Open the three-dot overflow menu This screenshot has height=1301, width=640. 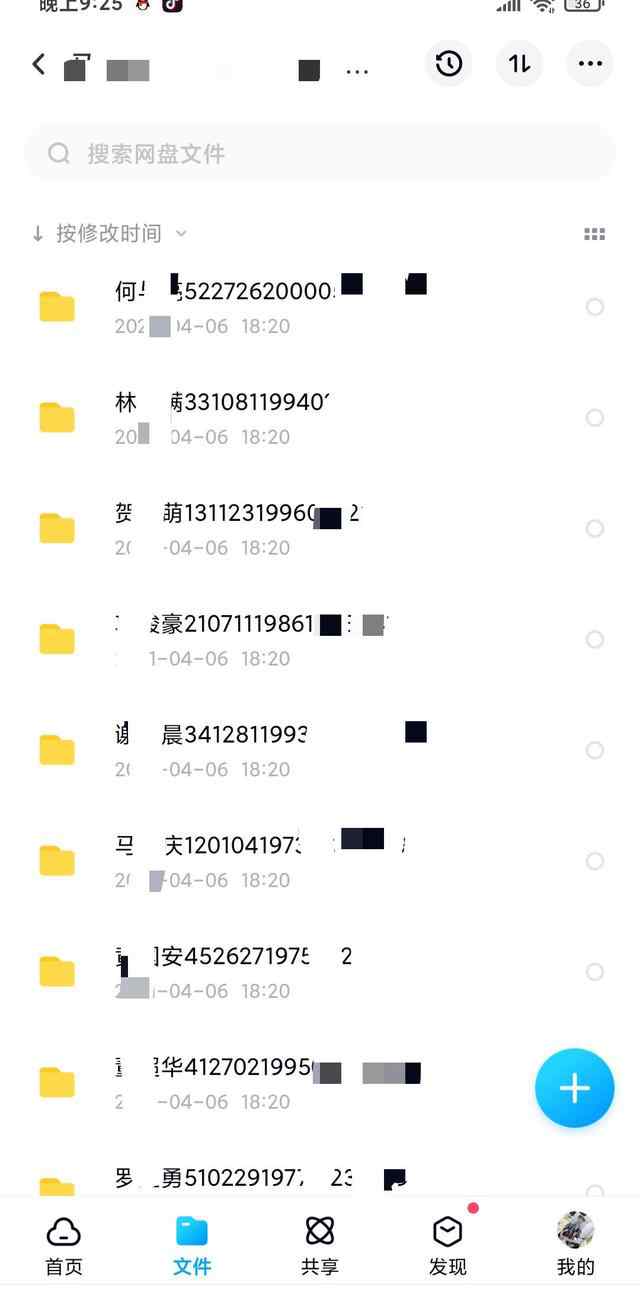(590, 64)
